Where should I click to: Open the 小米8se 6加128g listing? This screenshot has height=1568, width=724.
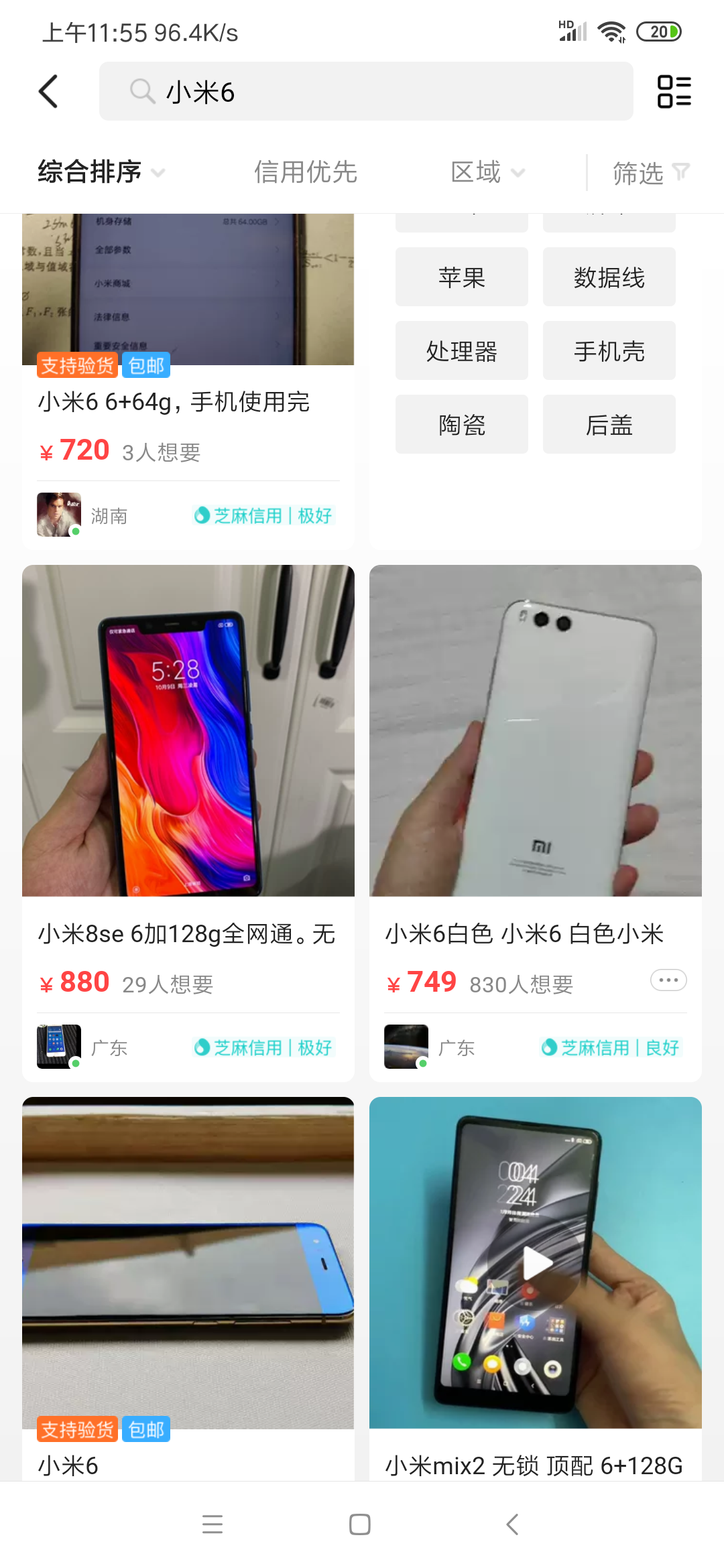[188, 737]
